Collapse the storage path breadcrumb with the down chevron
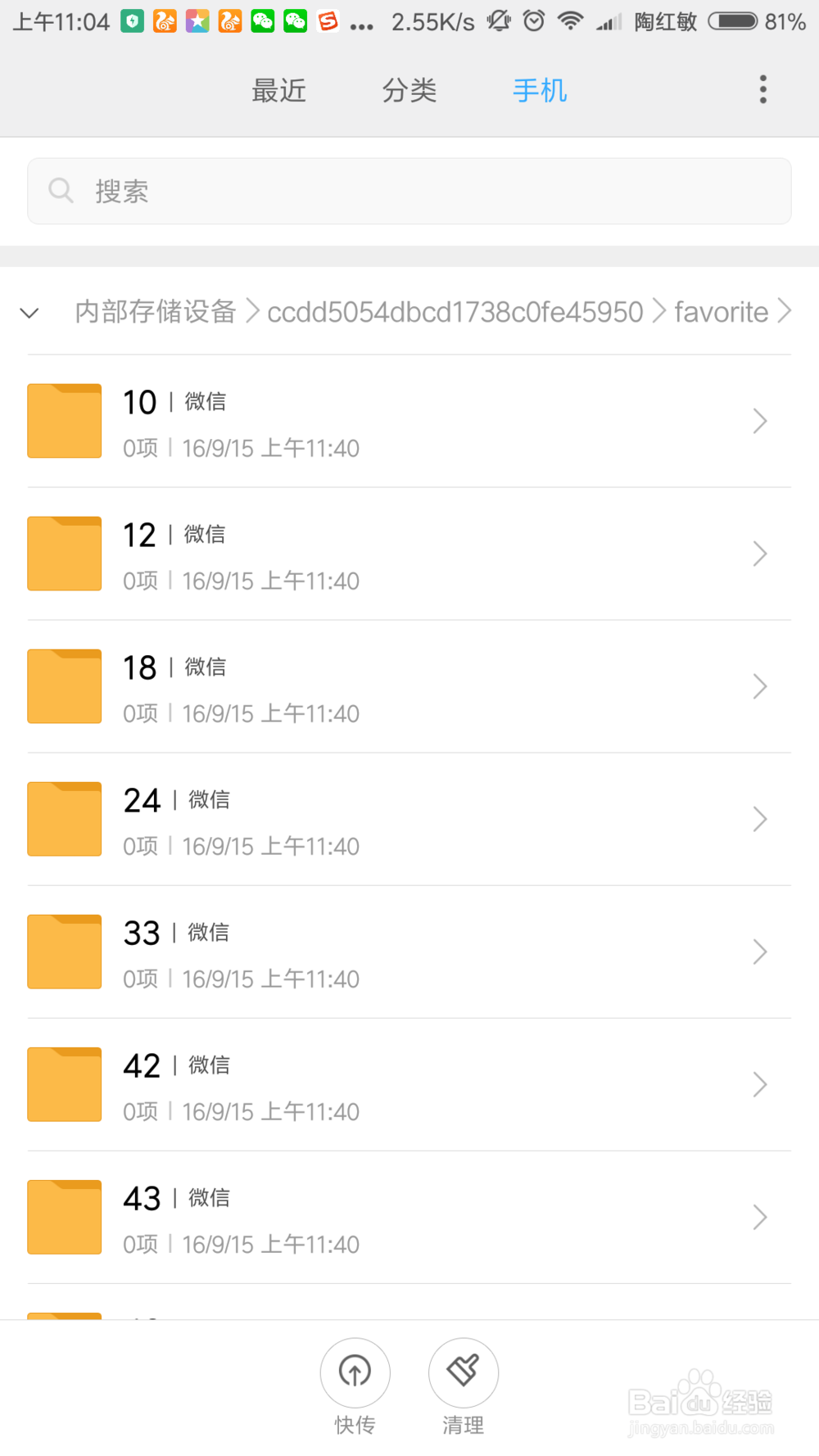This screenshot has height=1456, width=819. pyautogui.click(x=29, y=313)
